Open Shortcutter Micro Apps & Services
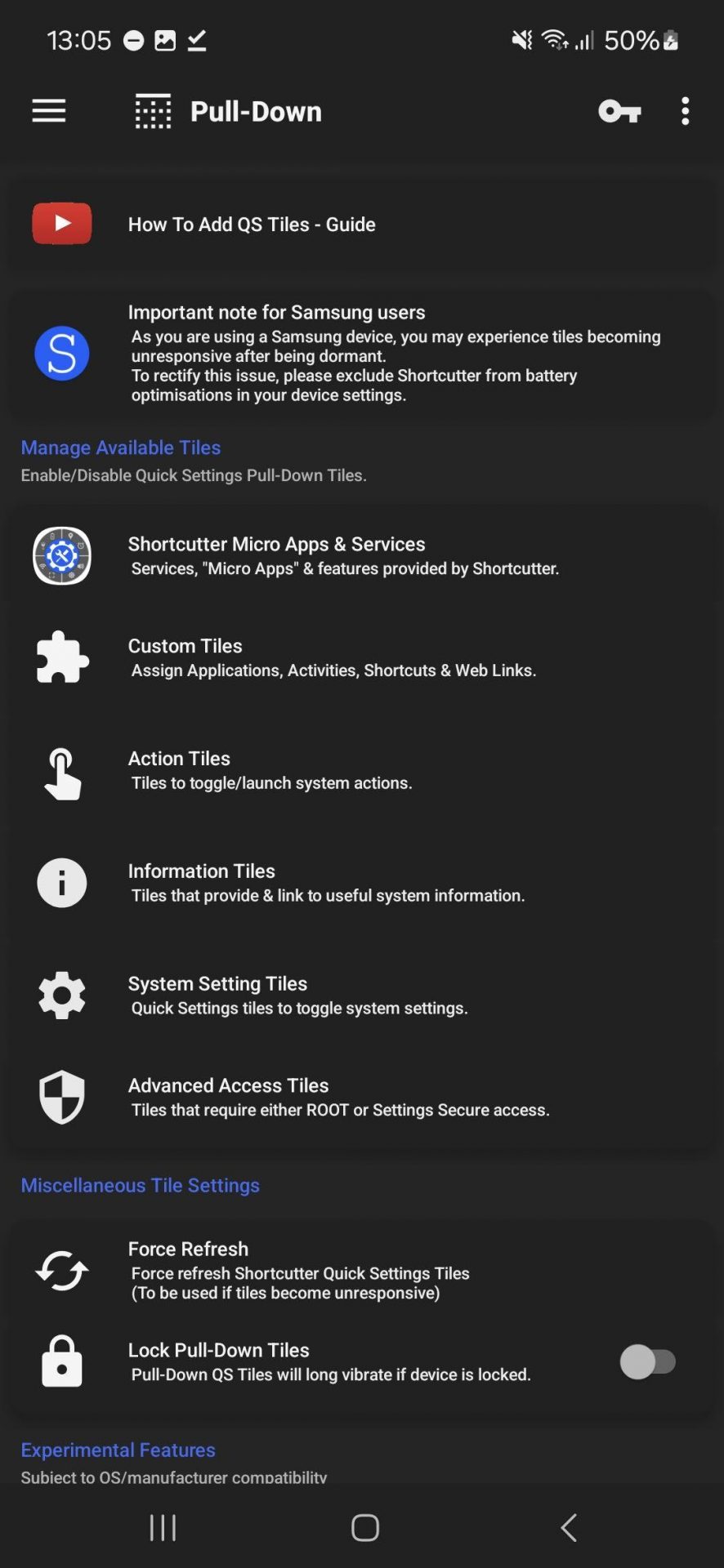Screen dimensions: 724x1568 tap(360, 556)
